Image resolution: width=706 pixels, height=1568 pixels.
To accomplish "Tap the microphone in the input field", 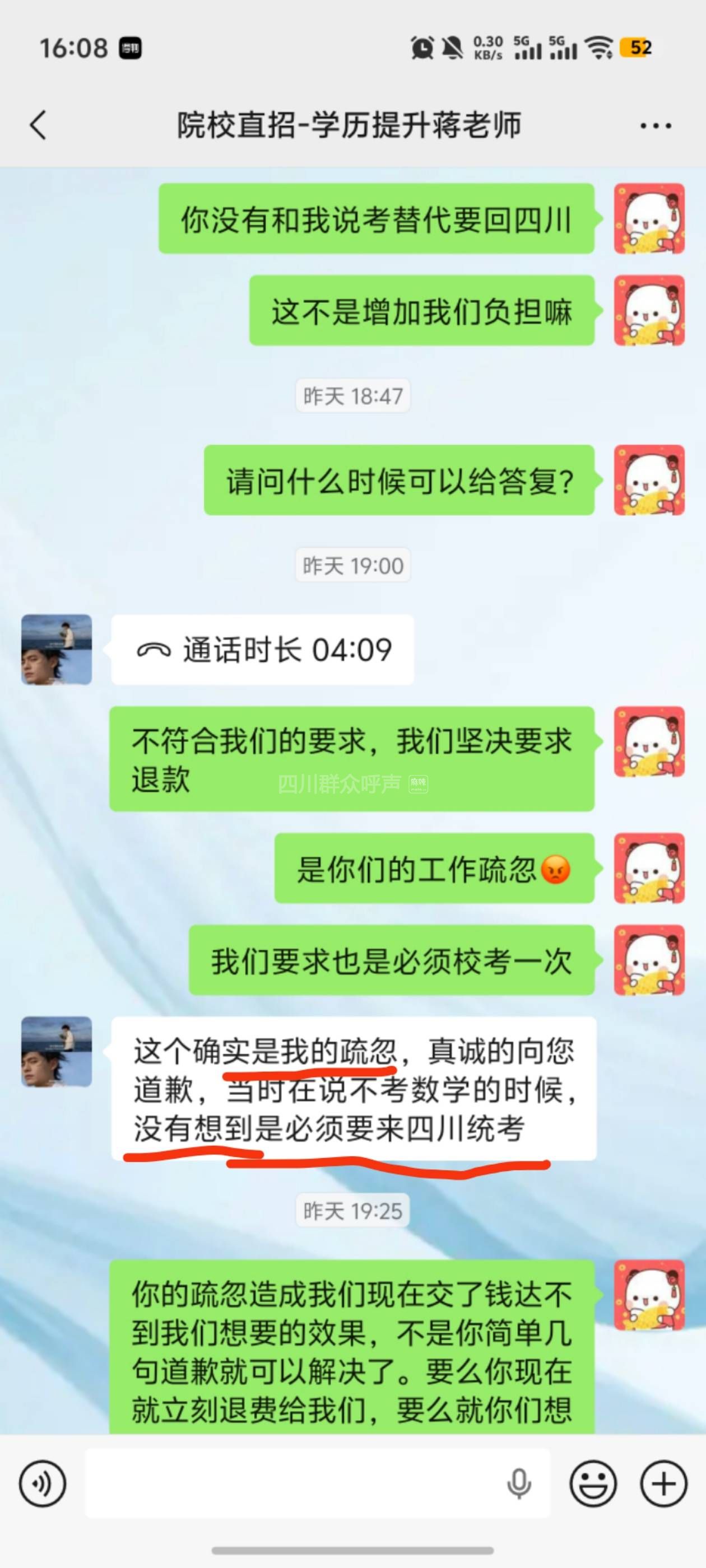I will [518, 1483].
